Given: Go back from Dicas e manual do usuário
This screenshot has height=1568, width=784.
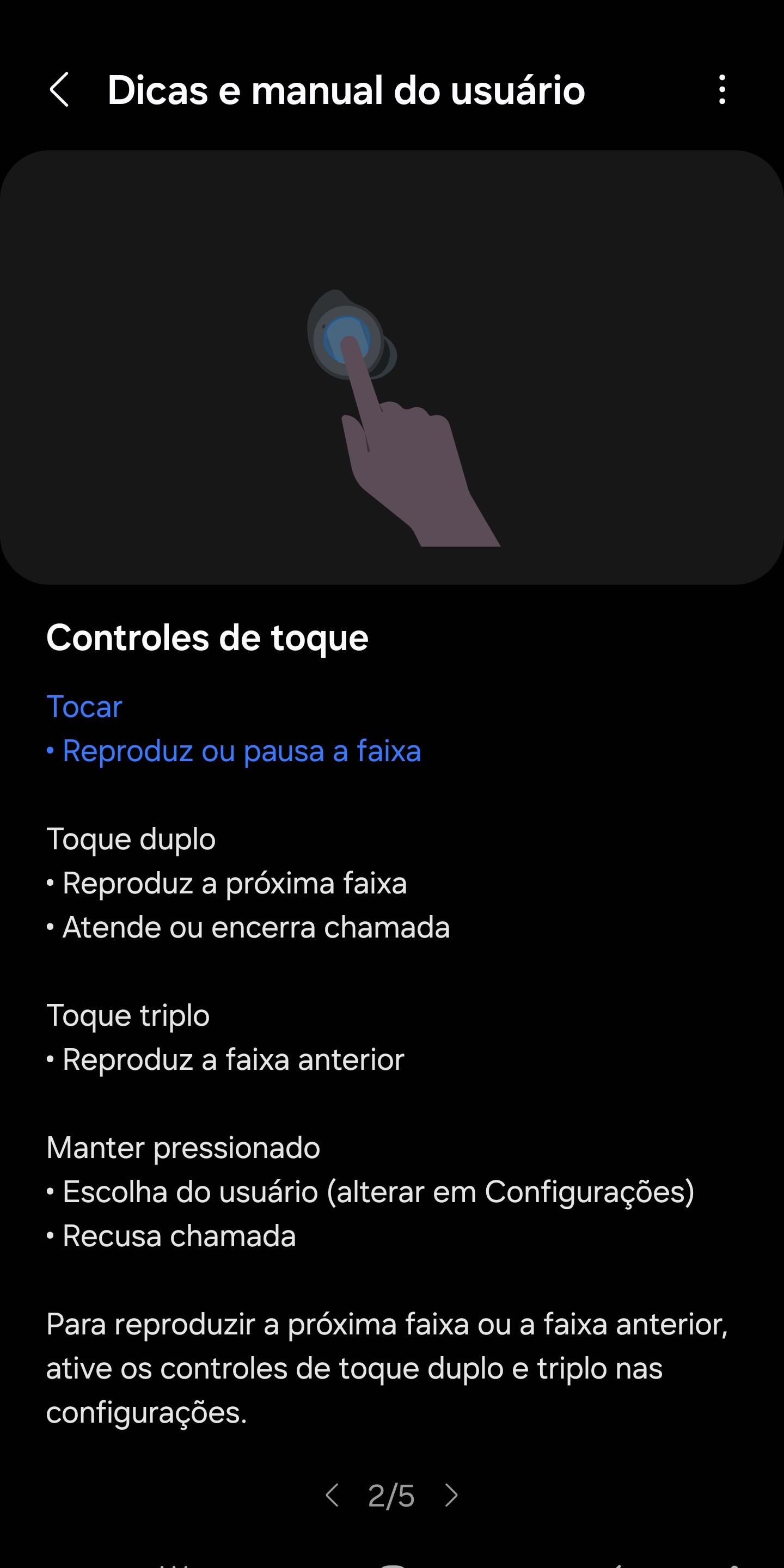Looking at the screenshot, I should click(59, 90).
